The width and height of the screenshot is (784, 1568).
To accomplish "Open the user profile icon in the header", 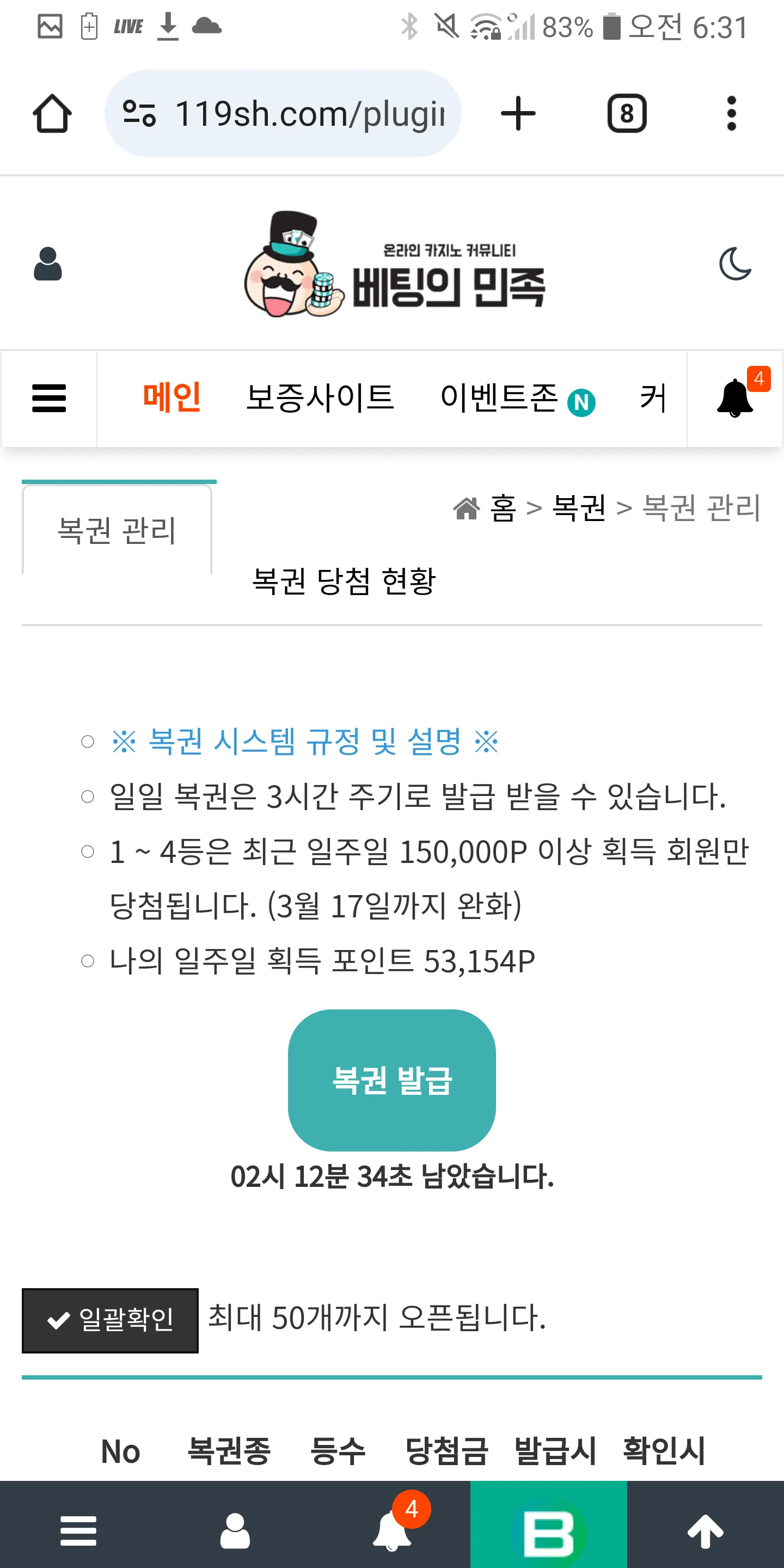I will (x=47, y=264).
